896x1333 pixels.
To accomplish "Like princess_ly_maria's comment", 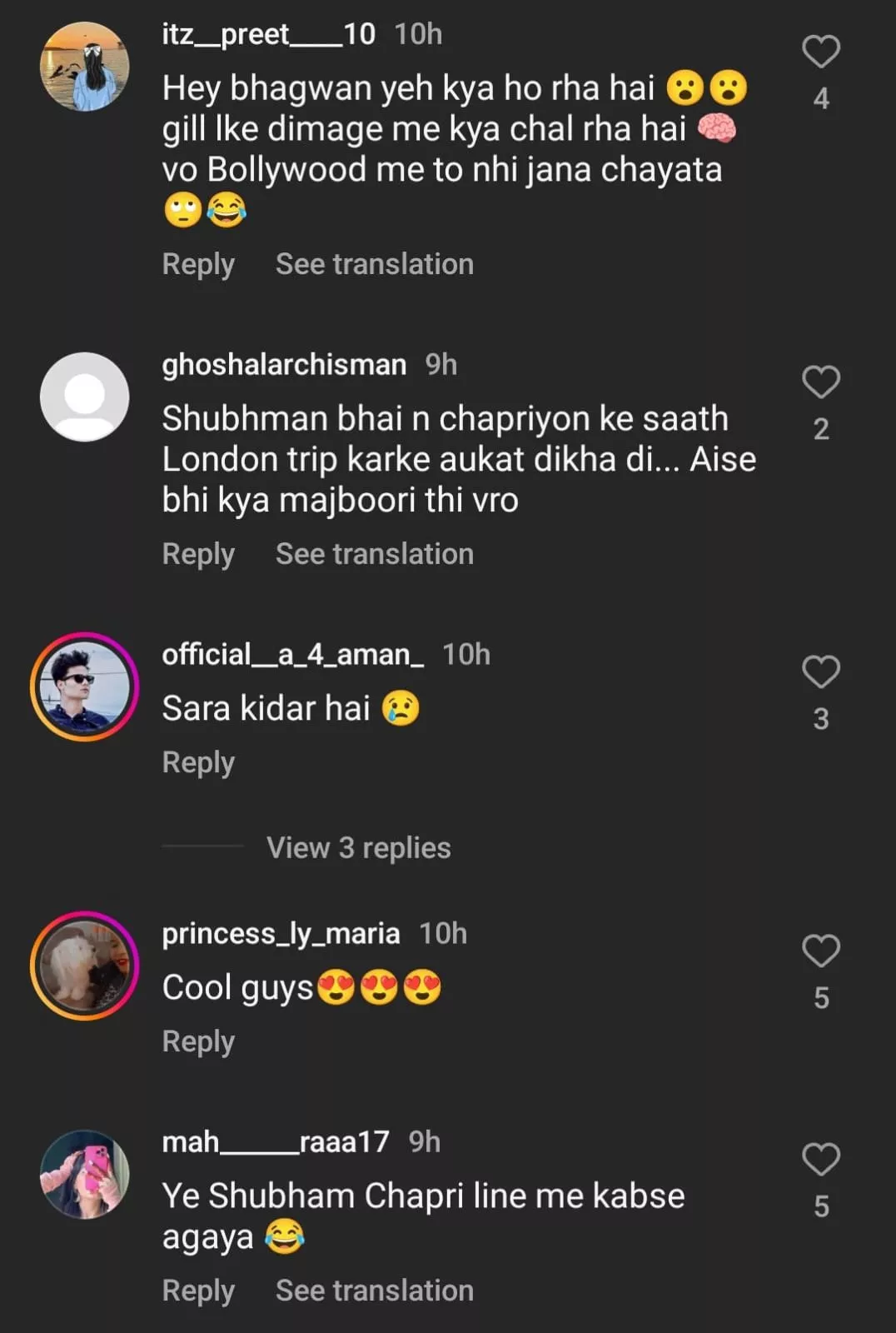I will click(820, 951).
